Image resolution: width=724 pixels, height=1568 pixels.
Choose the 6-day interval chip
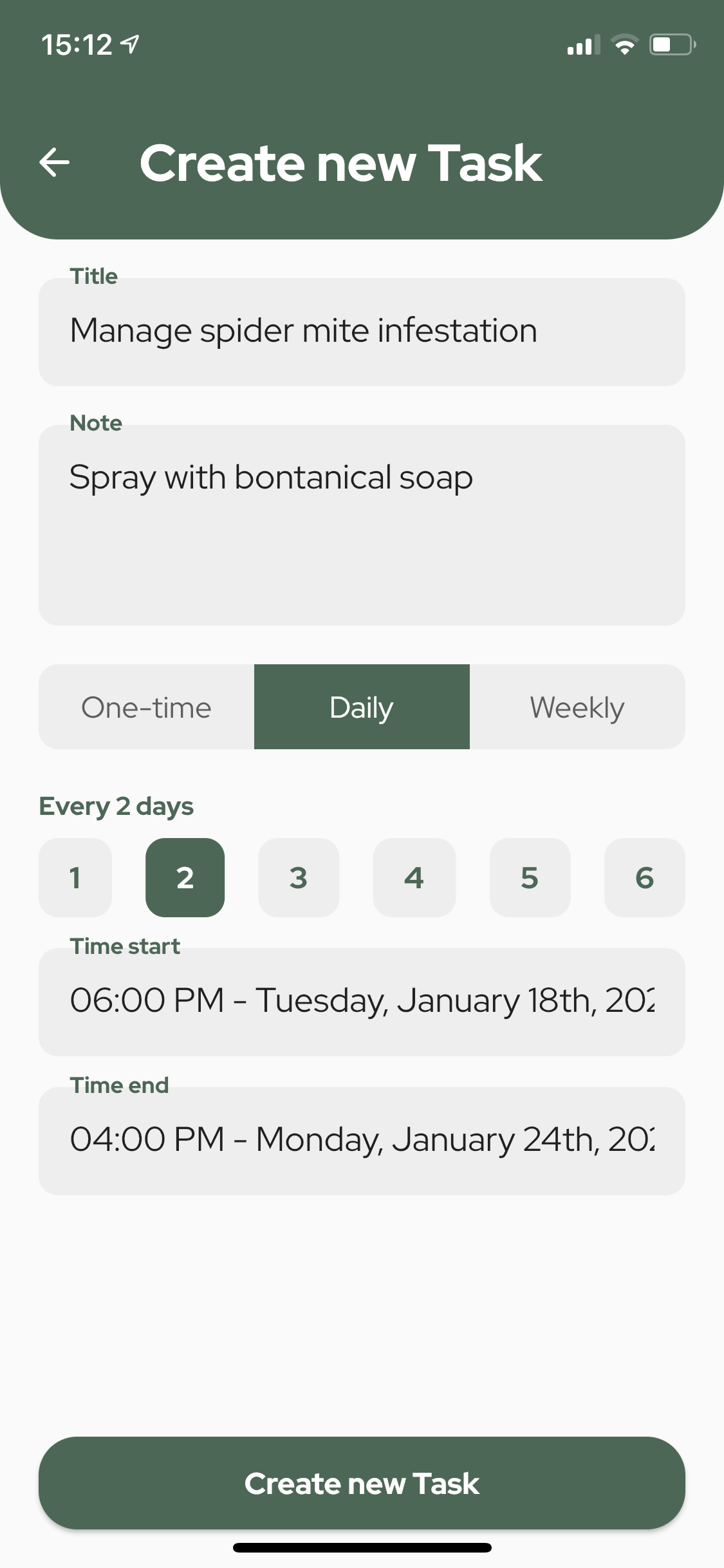(644, 877)
